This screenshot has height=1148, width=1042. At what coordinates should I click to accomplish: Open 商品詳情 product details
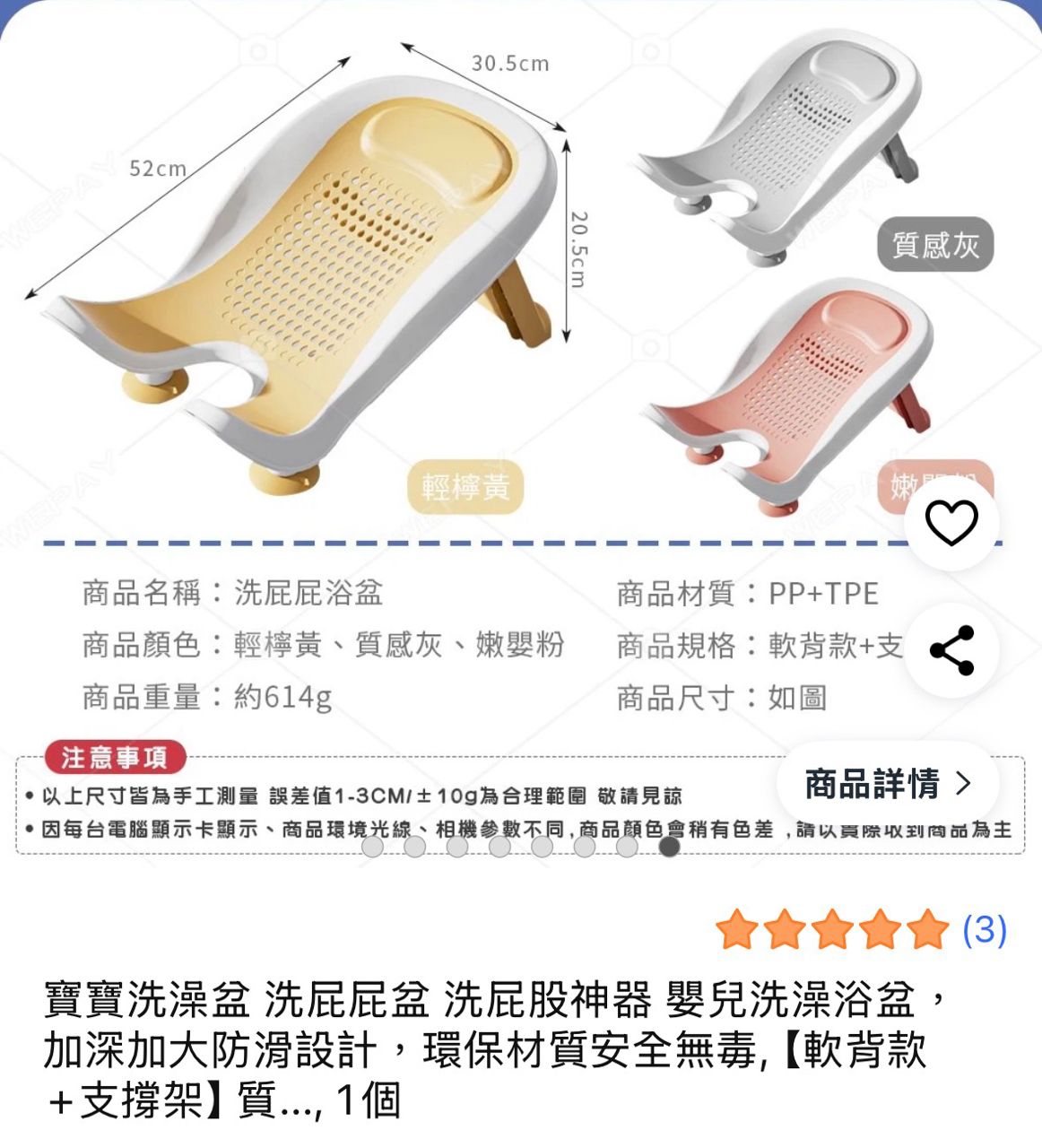pyautogui.click(x=887, y=783)
